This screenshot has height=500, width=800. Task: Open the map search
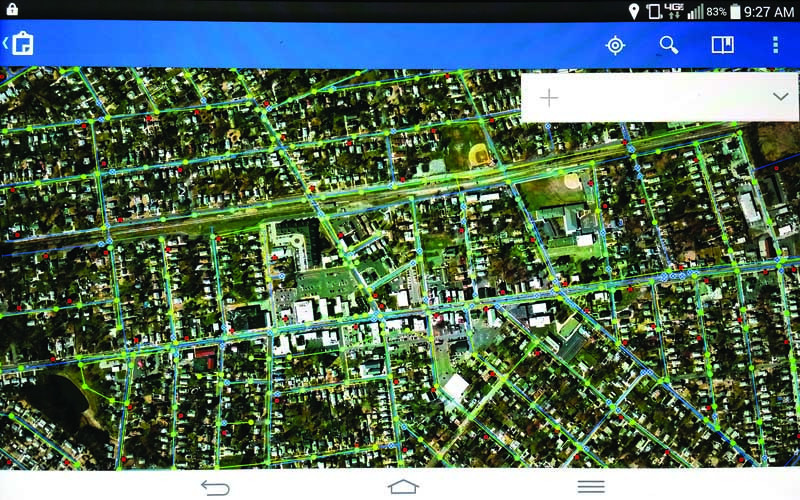(669, 45)
